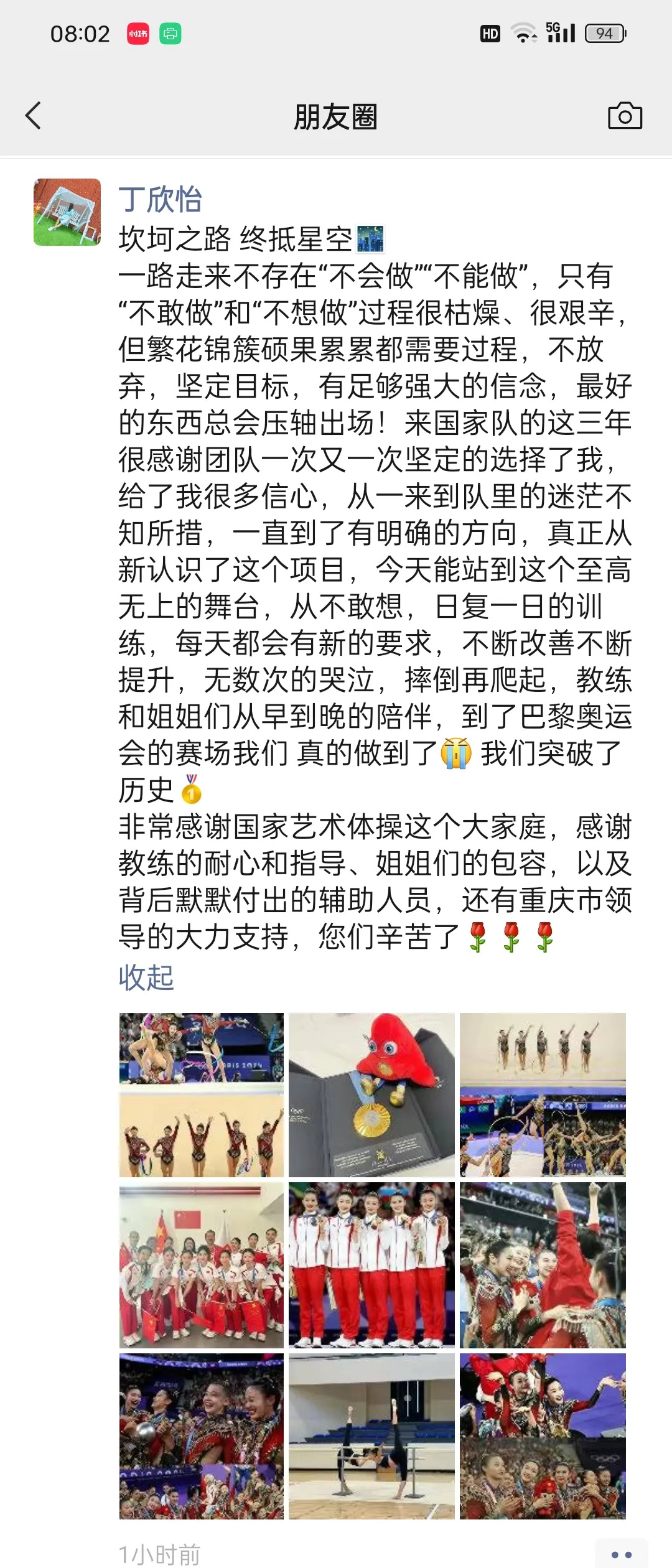Go back from Moments page
This screenshot has height=1568, width=672.
pyautogui.click(x=34, y=116)
